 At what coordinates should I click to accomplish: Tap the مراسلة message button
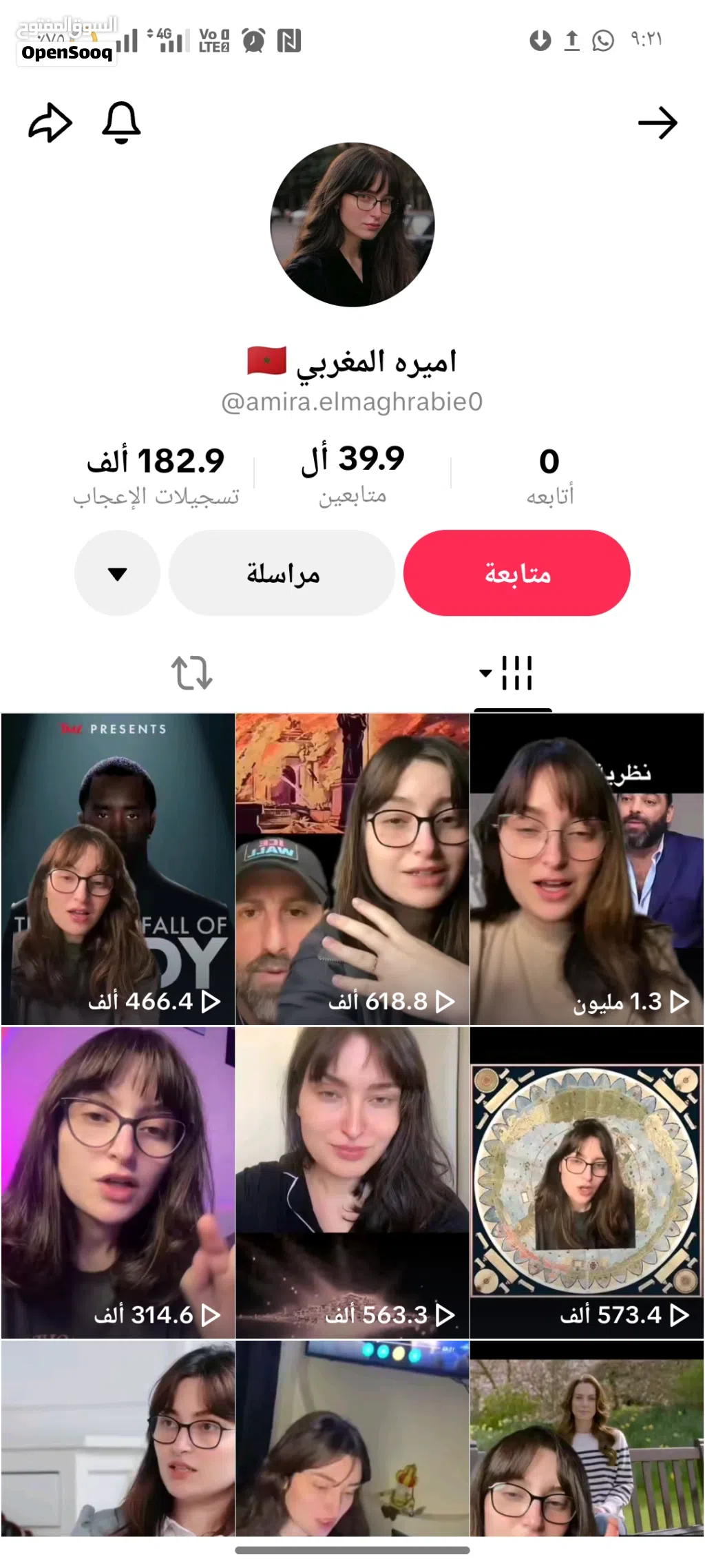tap(282, 572)
